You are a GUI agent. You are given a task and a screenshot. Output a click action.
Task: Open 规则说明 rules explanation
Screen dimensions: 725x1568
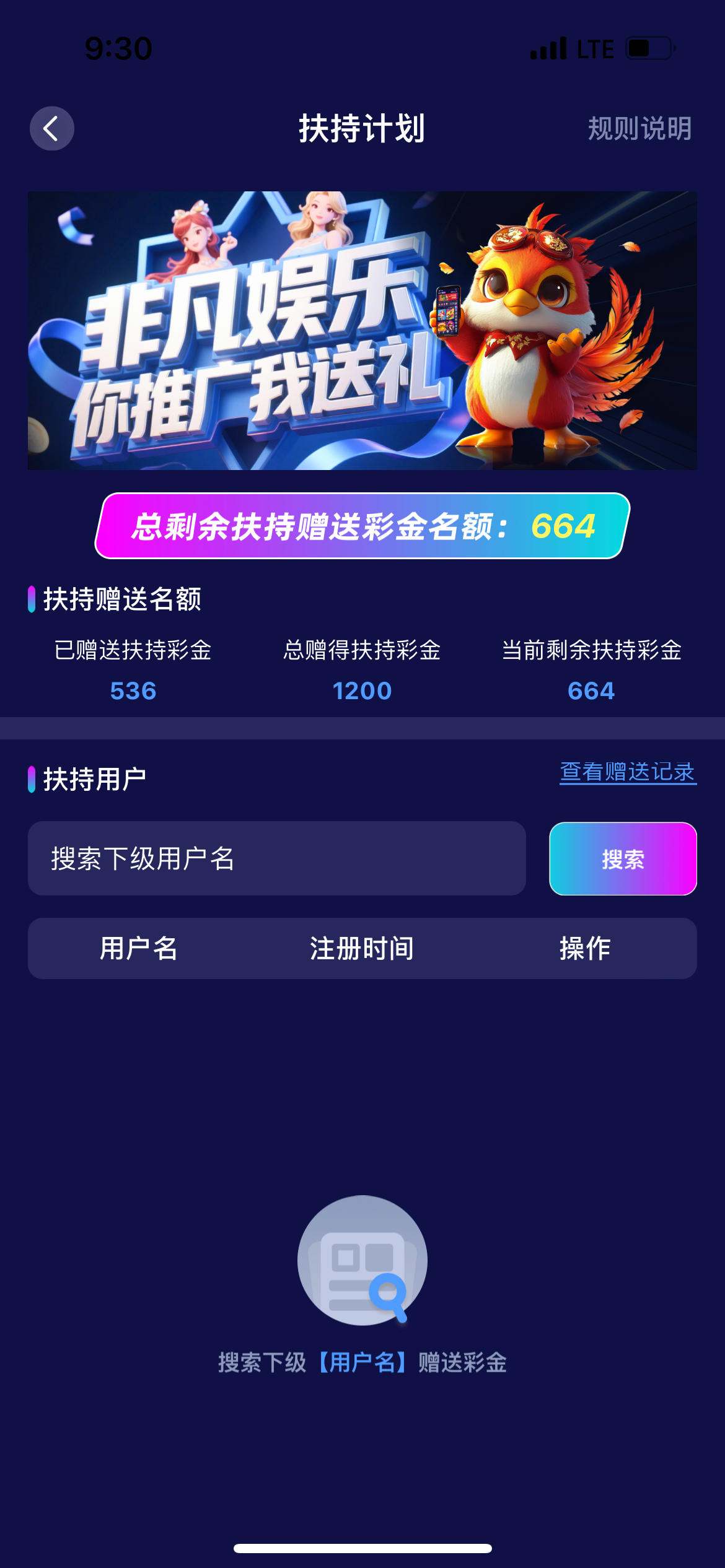point(639,129)
